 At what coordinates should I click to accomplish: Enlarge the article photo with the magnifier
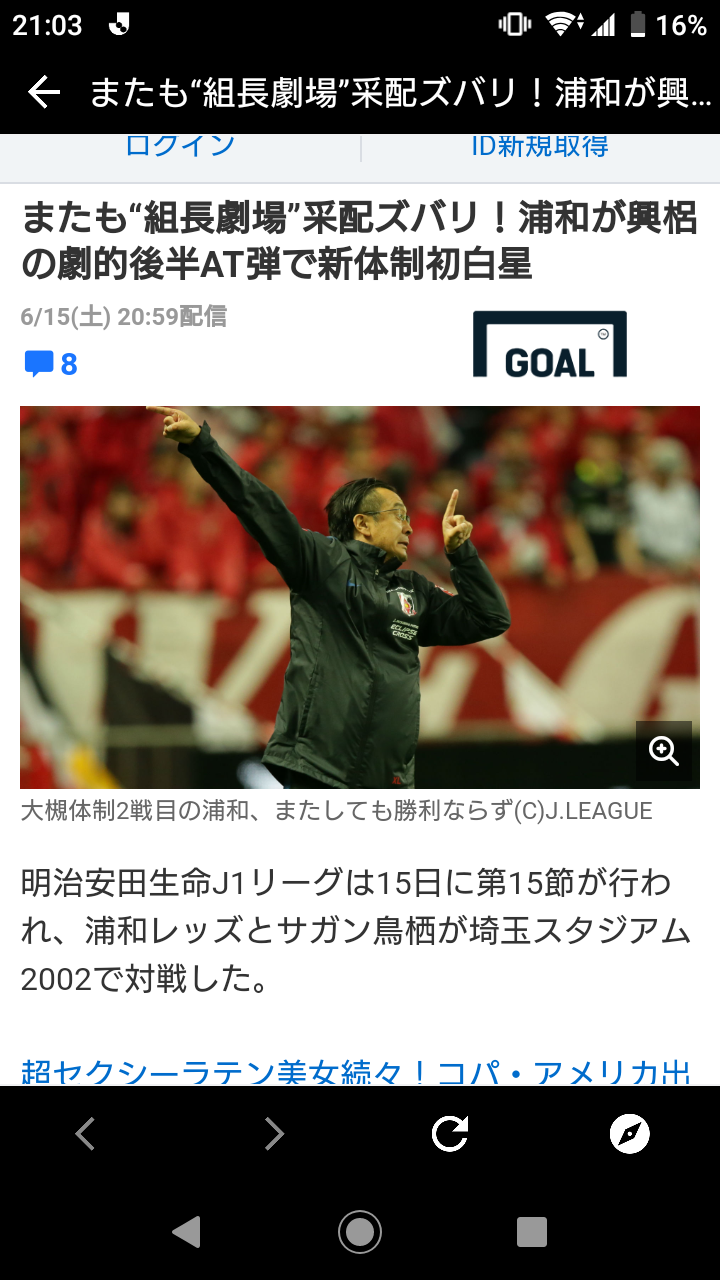click(x=664, y=750)
